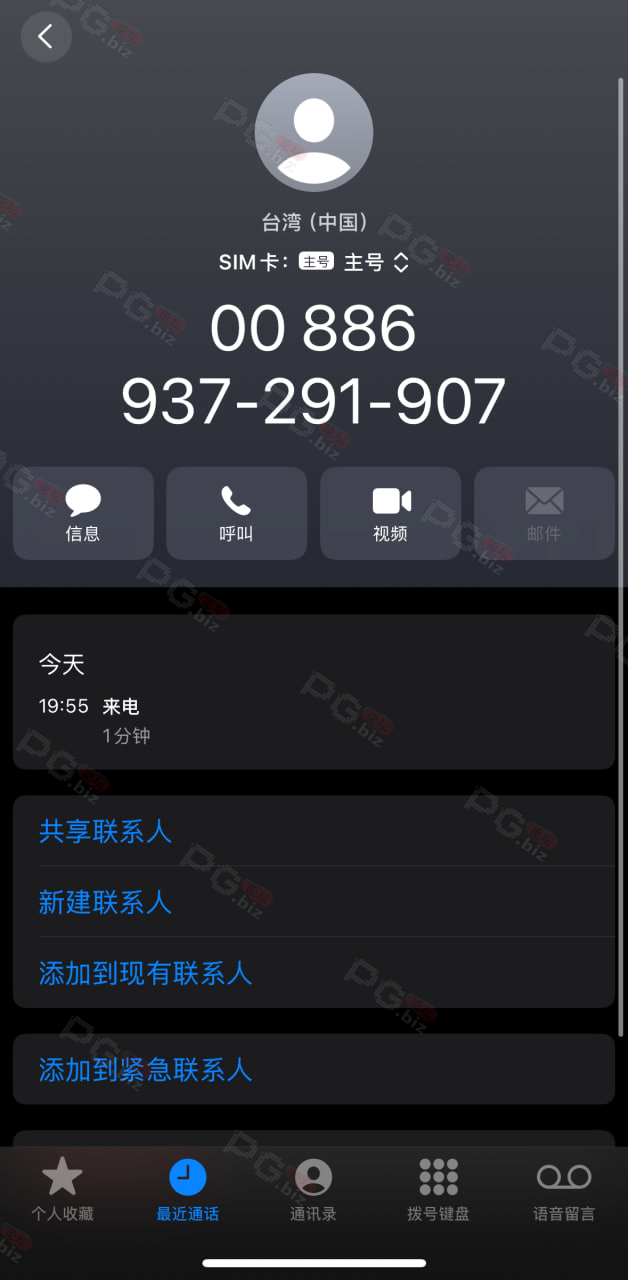Open the 拨号键盘 tab

coord(438,1190)
